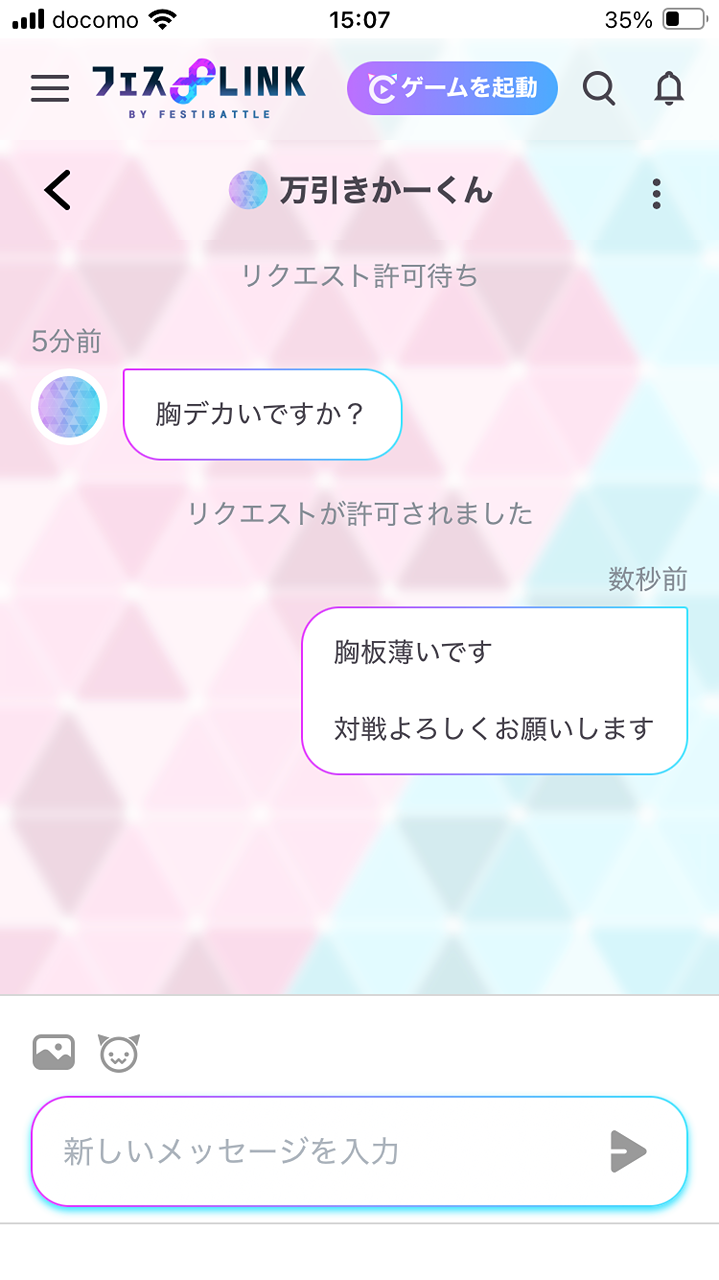Attach a picture to the message
Image resolution: width=719 pixels, height=1280 pixels.
[x=54, y=1052]
